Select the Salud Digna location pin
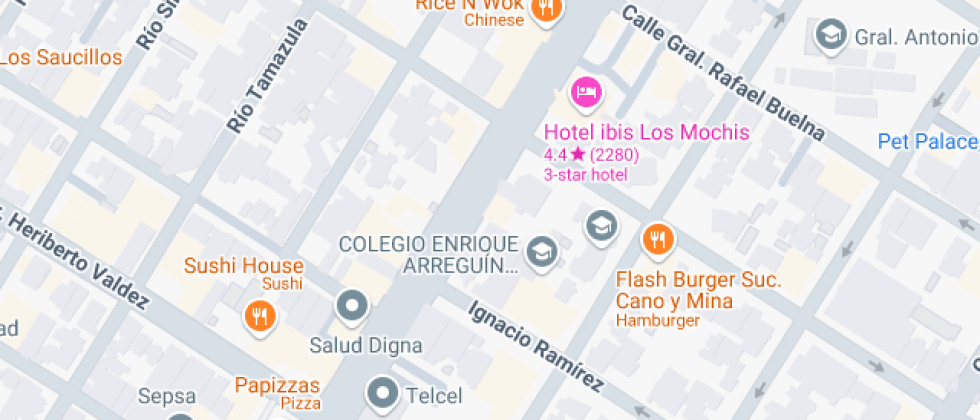This screenshot has width=980, height=420. point(352,305)
